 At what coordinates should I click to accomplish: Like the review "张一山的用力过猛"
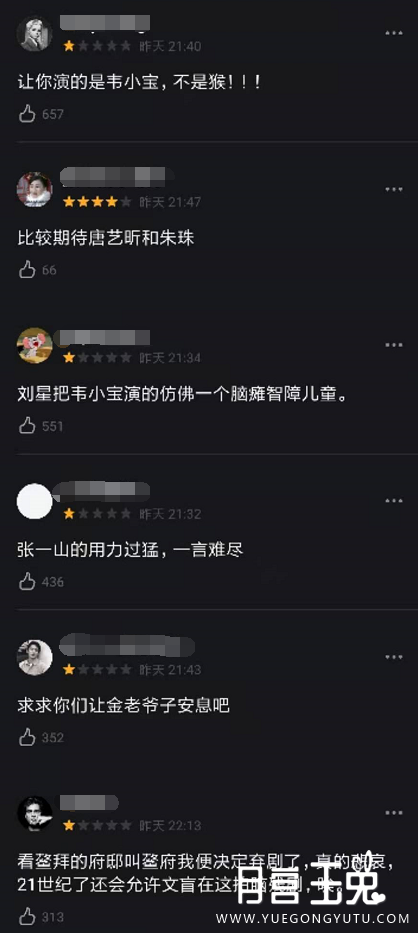(x=27, y=581)
